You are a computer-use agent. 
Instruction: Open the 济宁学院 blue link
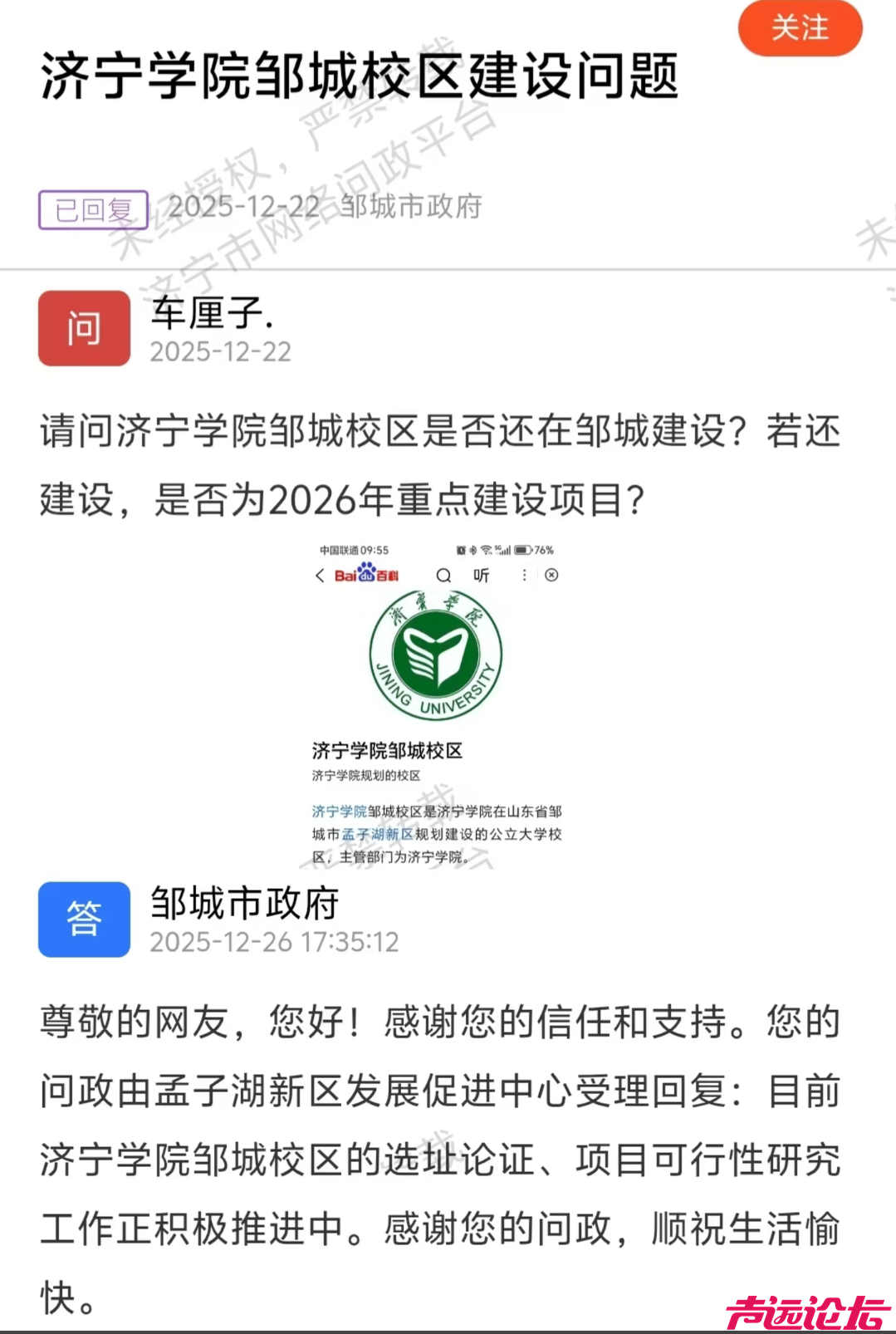pyautogui.click(x=338, y=811)
